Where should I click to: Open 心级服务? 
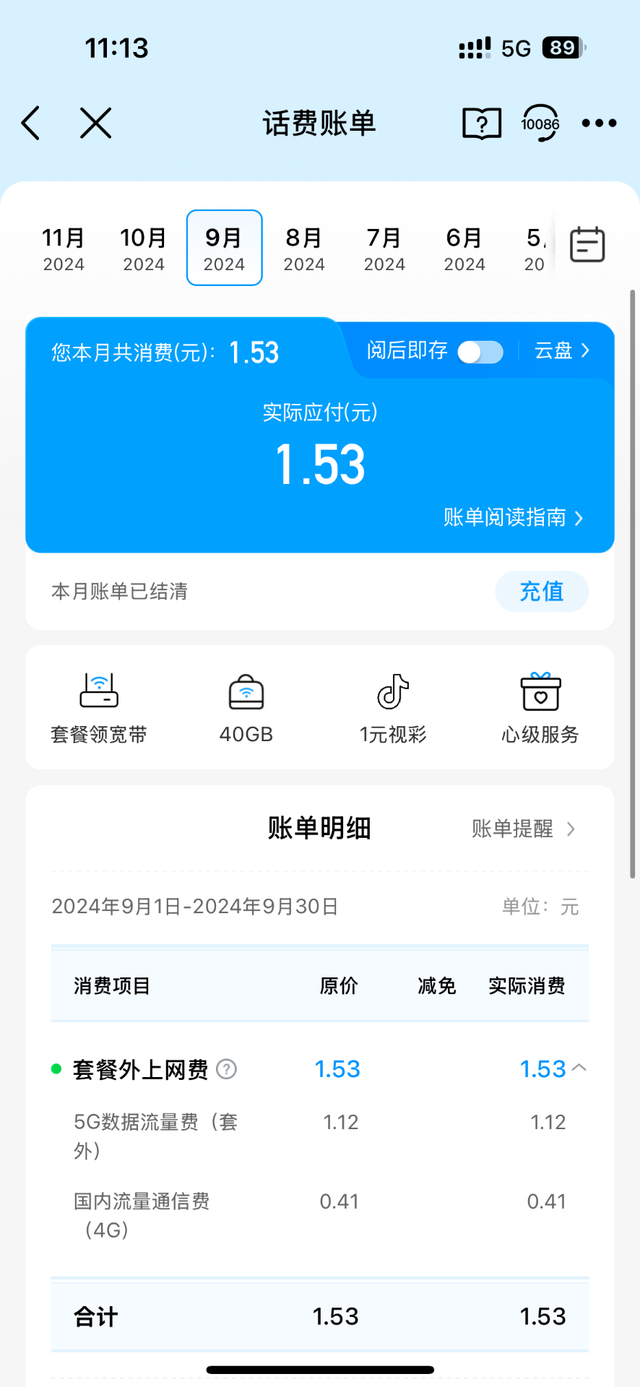tap(540, 707)
